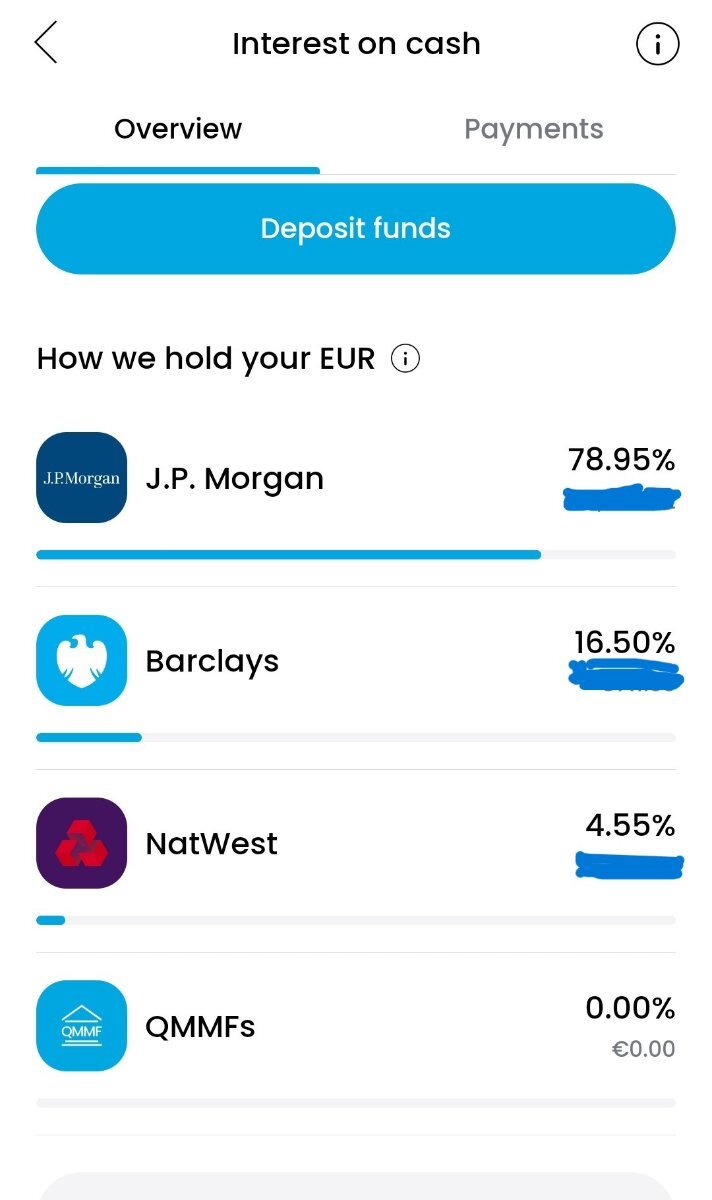This screenshot has width=712, height=1200.
Task: Tap the Deposit funds button
Action: pos(356,229)
